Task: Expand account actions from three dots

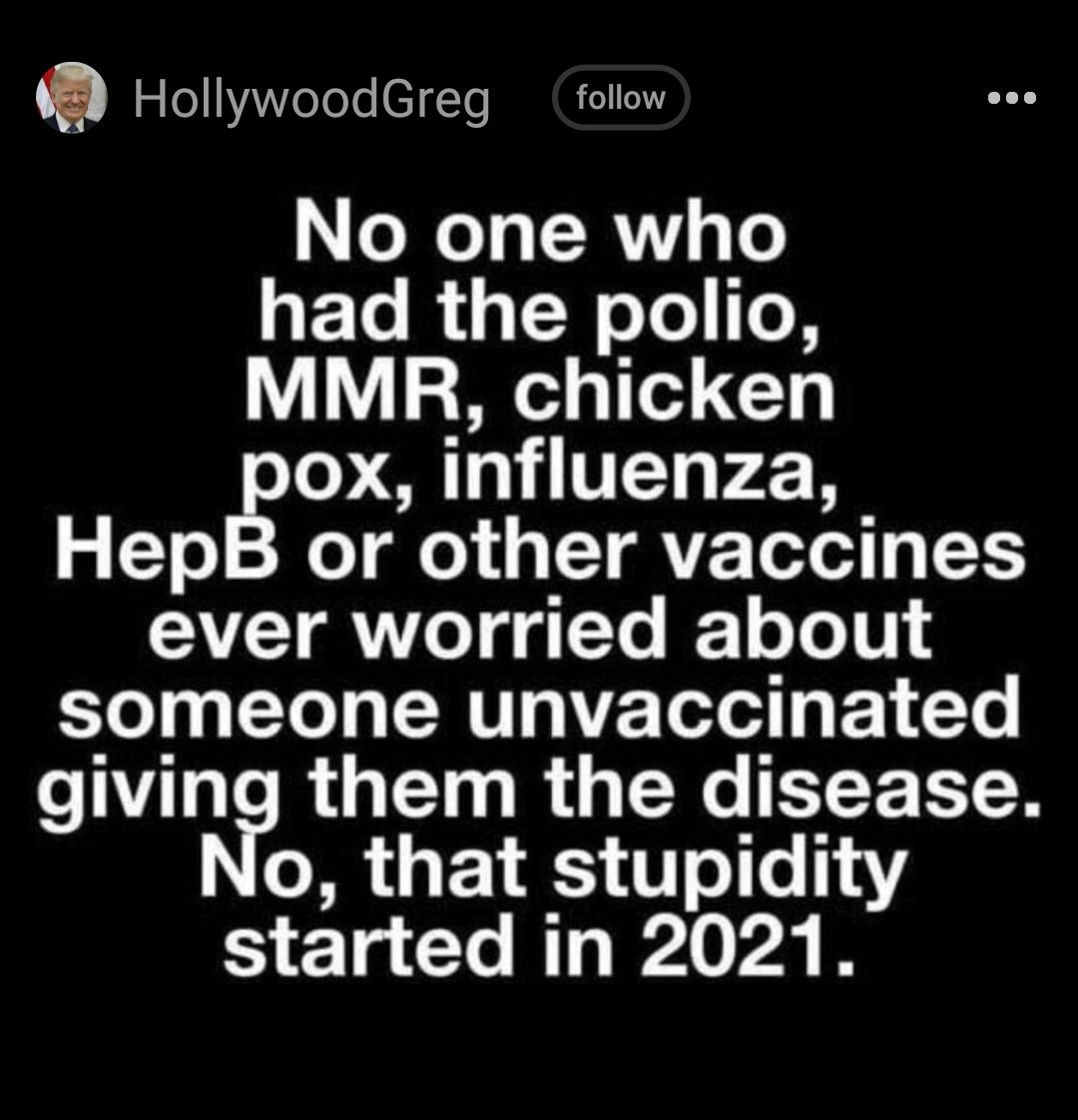Action: [x=1012, y=97]
